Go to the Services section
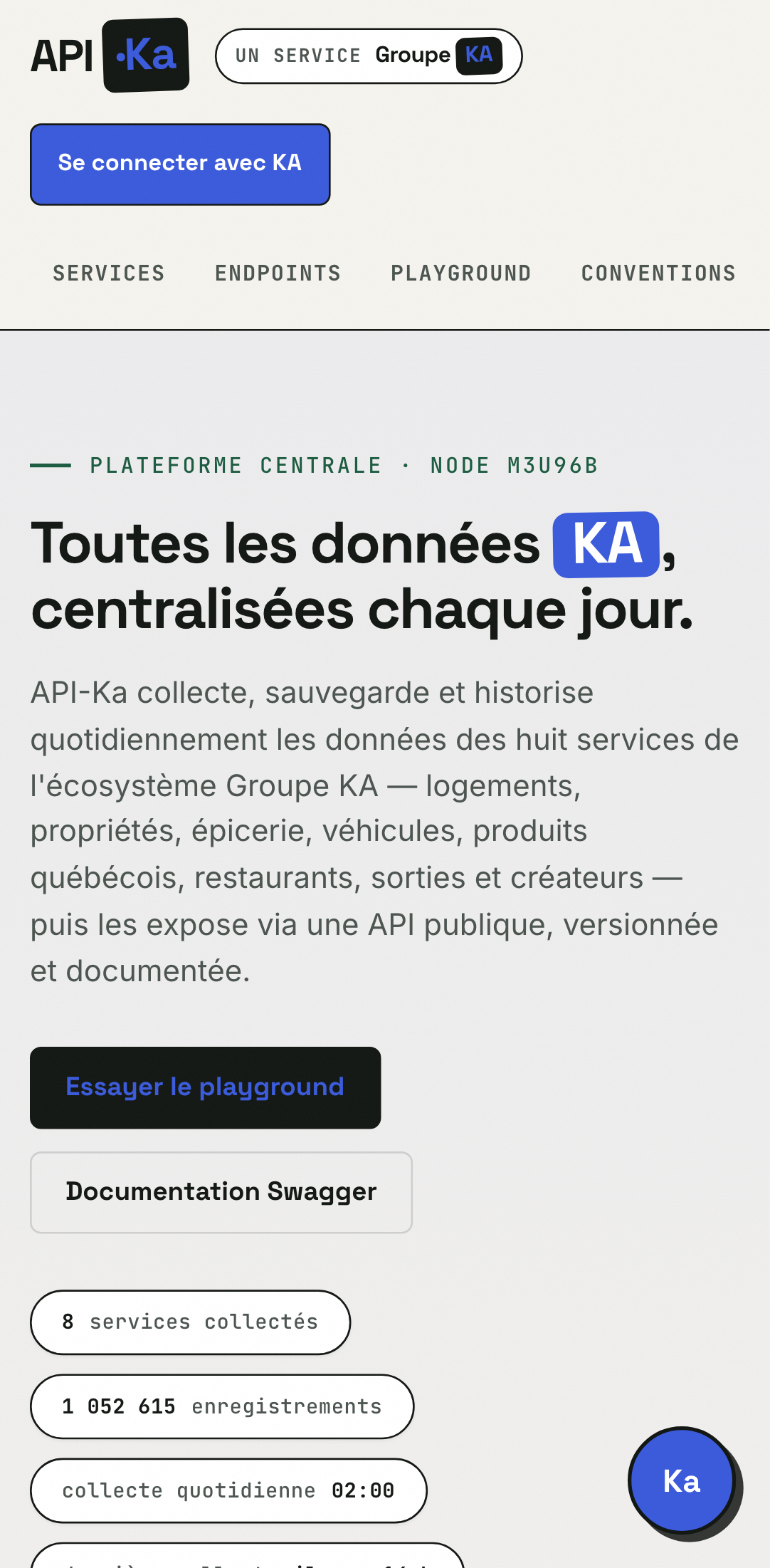 point(109,273)
